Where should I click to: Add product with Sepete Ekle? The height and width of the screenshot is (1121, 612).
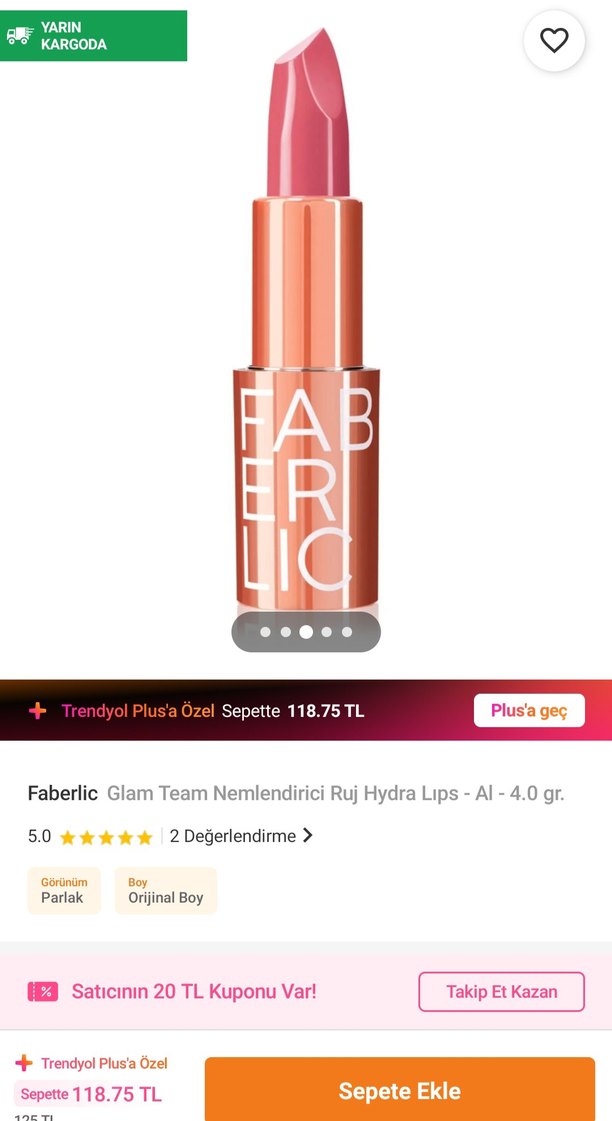click(x=399, y=1090)
